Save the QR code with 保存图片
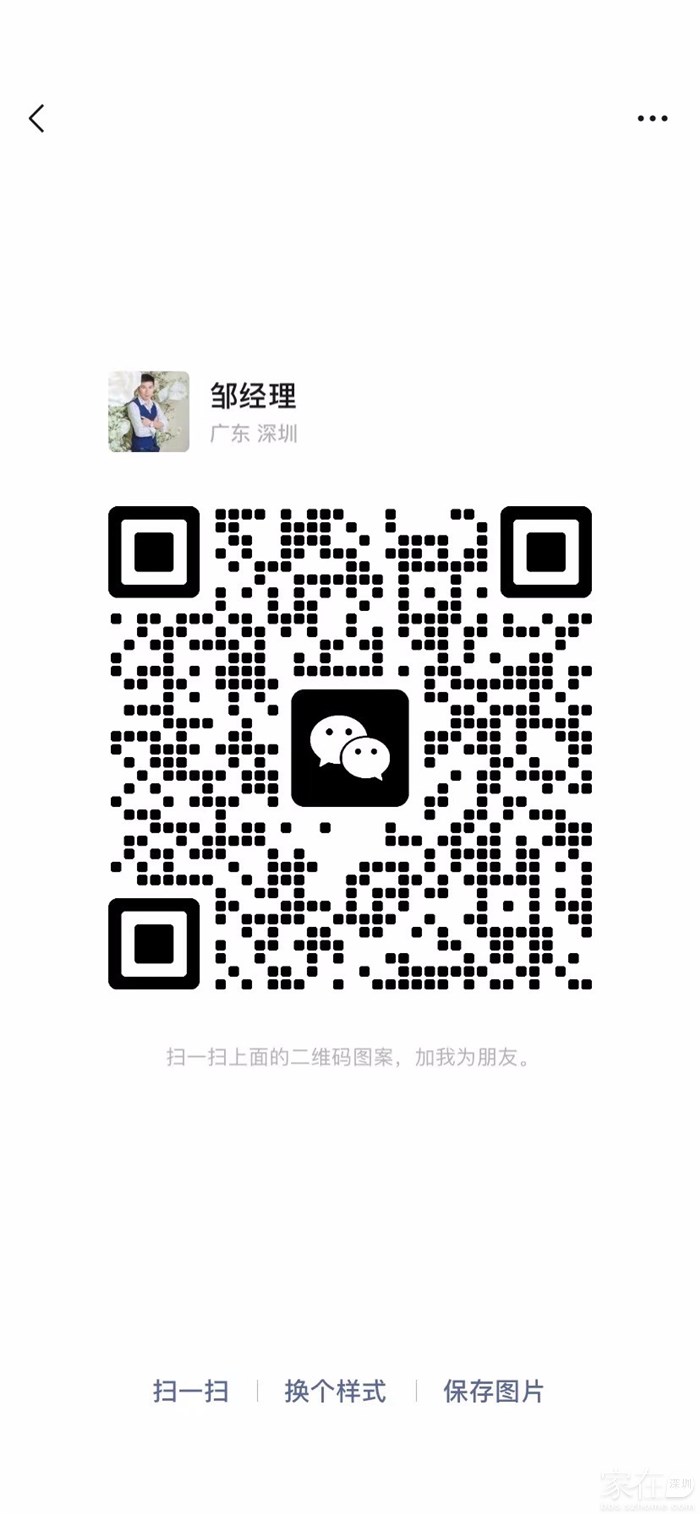700x1514 pixels. click(494, 1391)
